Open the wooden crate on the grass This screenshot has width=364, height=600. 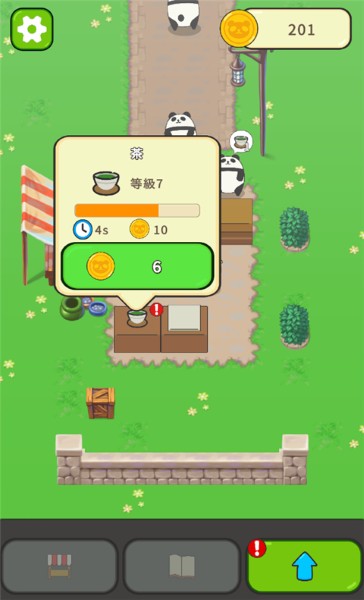click(x=100, y=403)
